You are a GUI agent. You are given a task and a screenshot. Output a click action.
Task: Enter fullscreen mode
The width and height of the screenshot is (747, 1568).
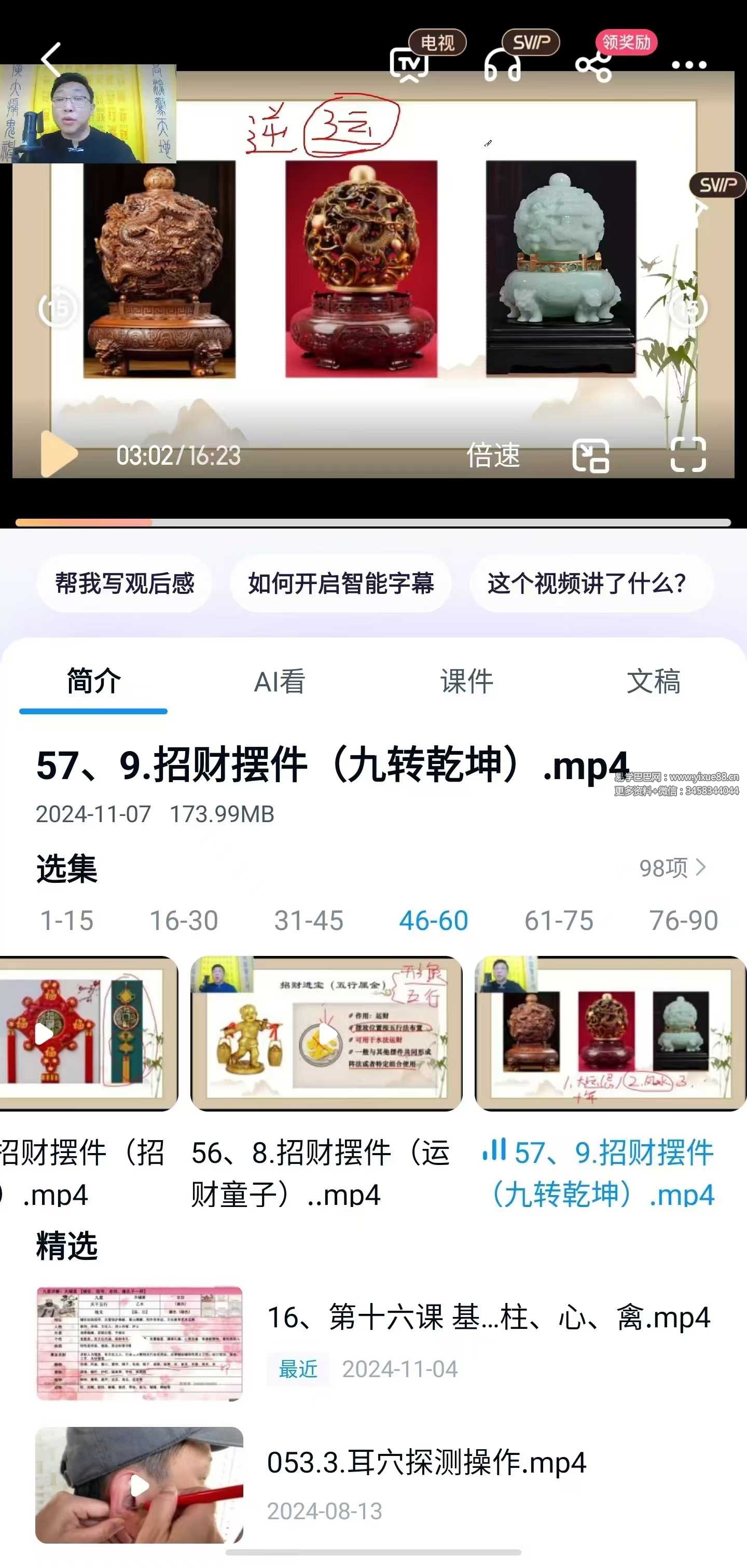688,455
